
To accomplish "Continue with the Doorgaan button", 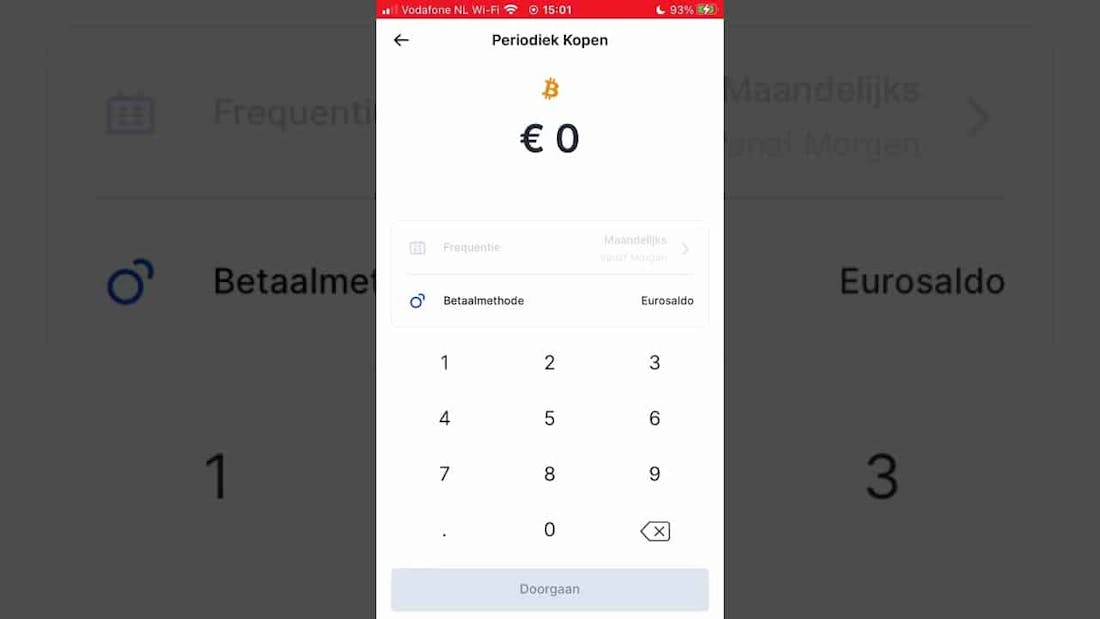I will point(549,589).
